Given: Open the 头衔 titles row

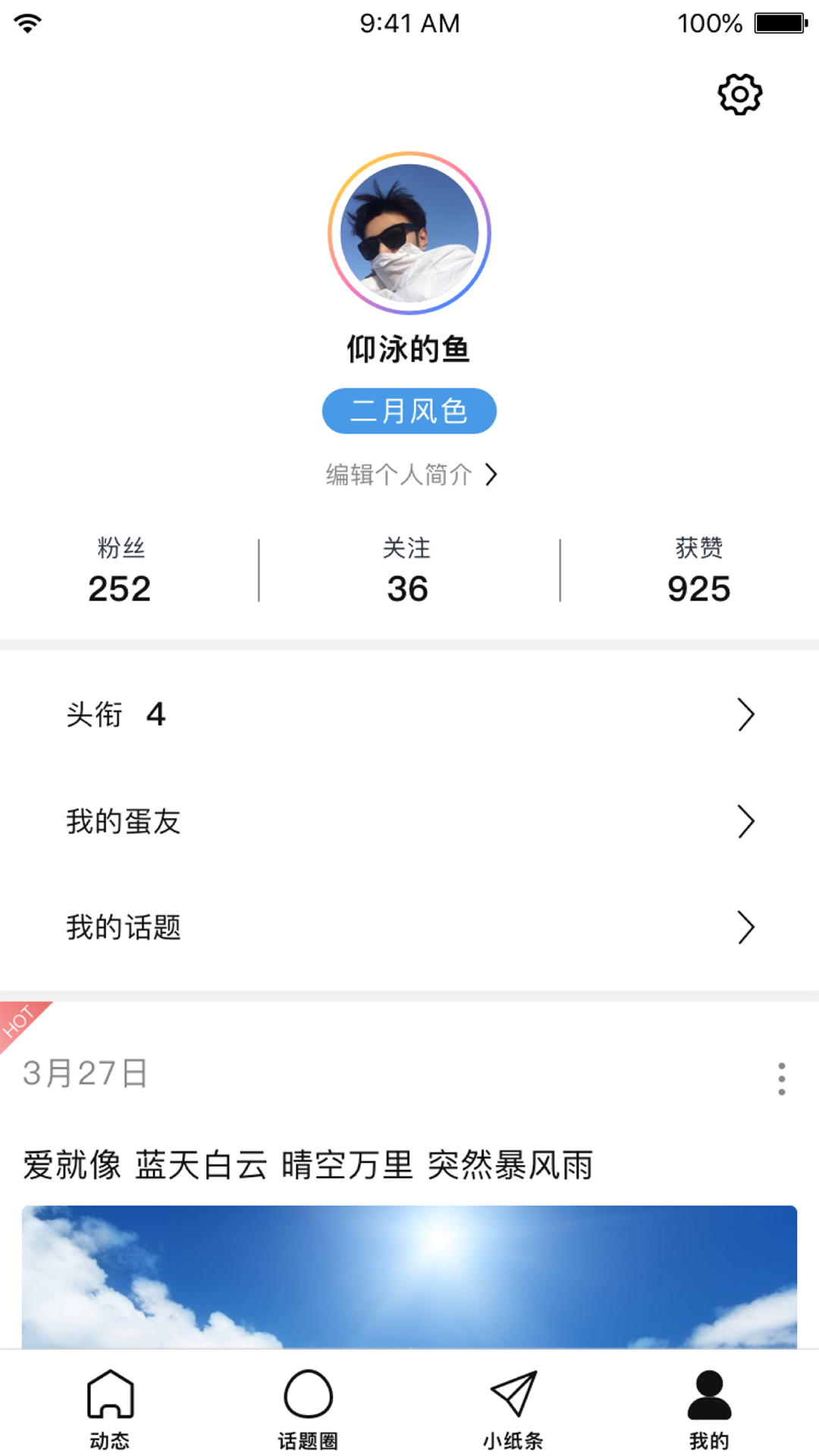Looking at the screenshot, I should click(409, 714).
